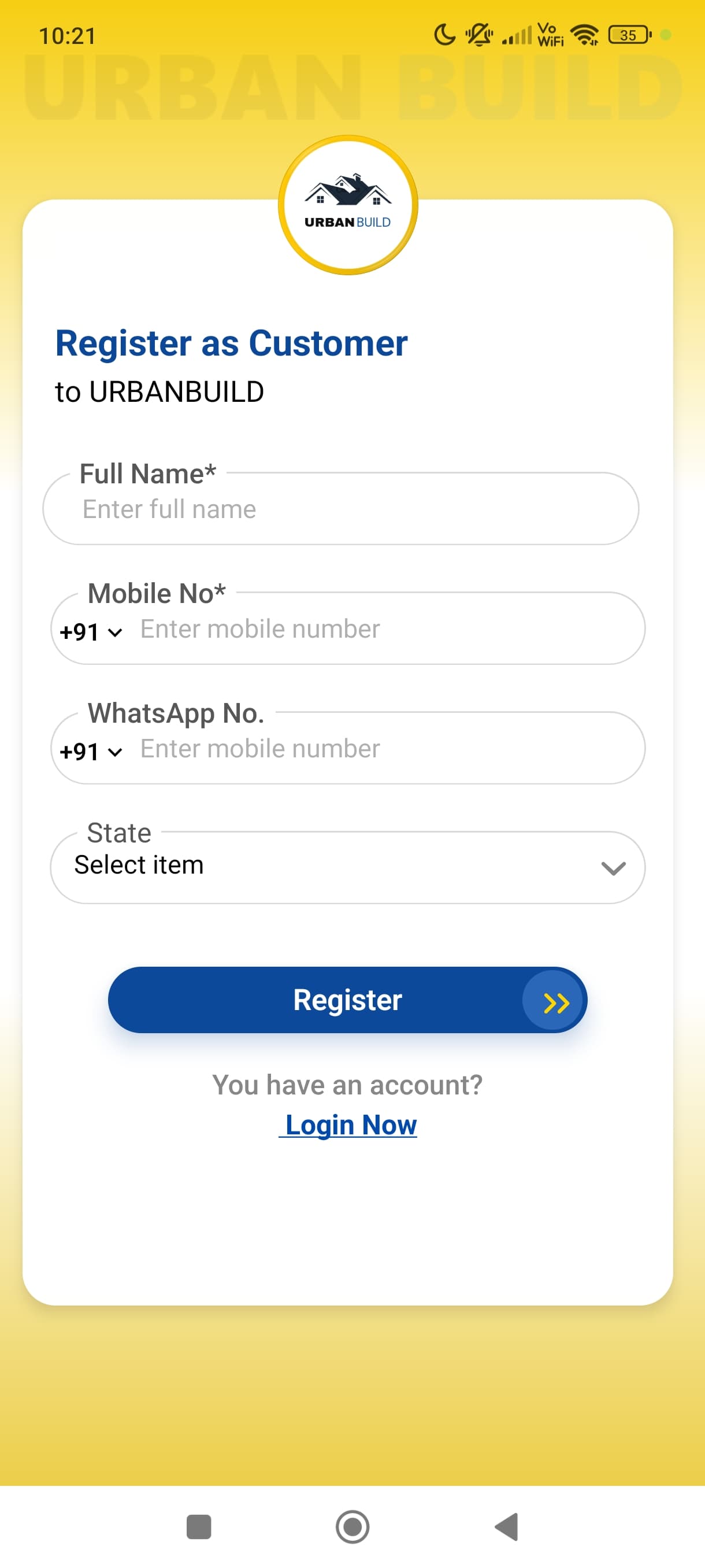Image resolution: width=705 pixels, height=1568 pixels.
Task: Change the WhatsApp No. country code
Action: (x=91, y=752)
